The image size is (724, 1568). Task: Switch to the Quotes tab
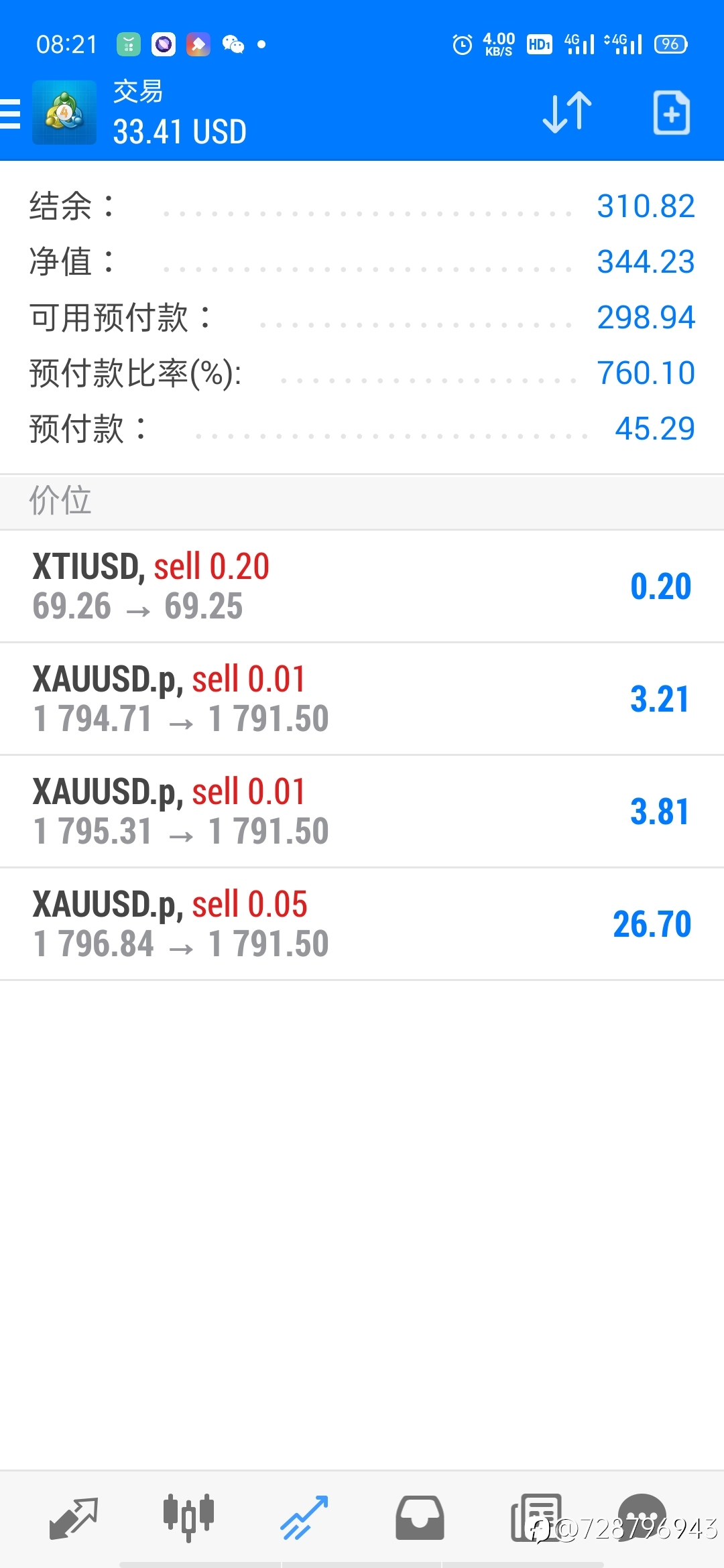tap(74, 1518)
